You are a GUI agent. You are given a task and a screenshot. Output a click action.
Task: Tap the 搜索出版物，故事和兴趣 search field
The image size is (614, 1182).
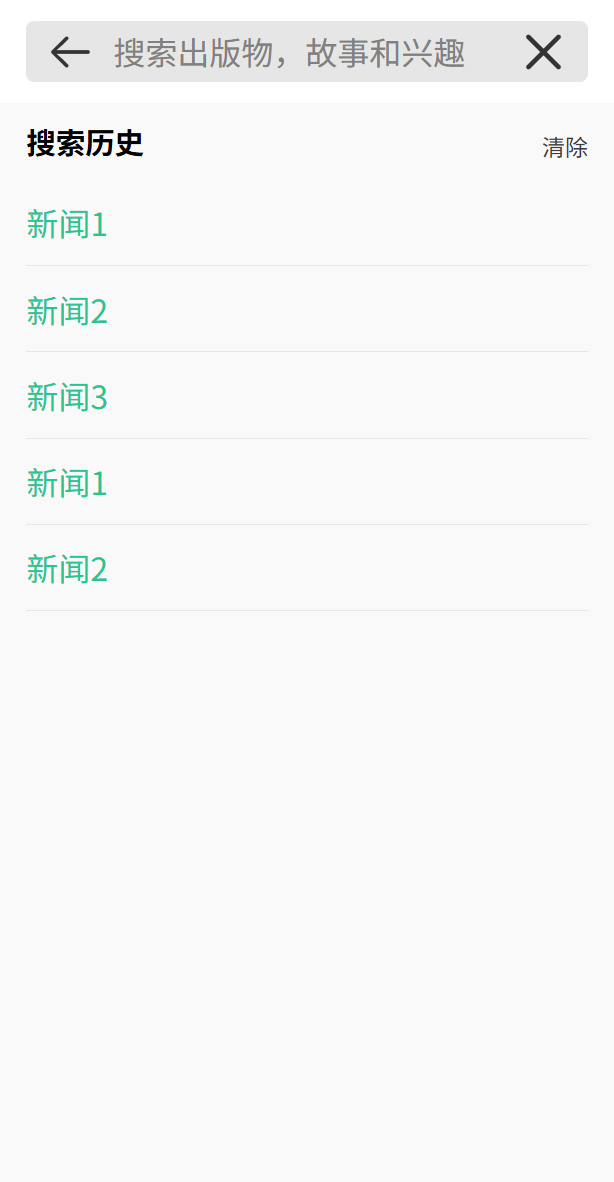click(x=290, y=52)
